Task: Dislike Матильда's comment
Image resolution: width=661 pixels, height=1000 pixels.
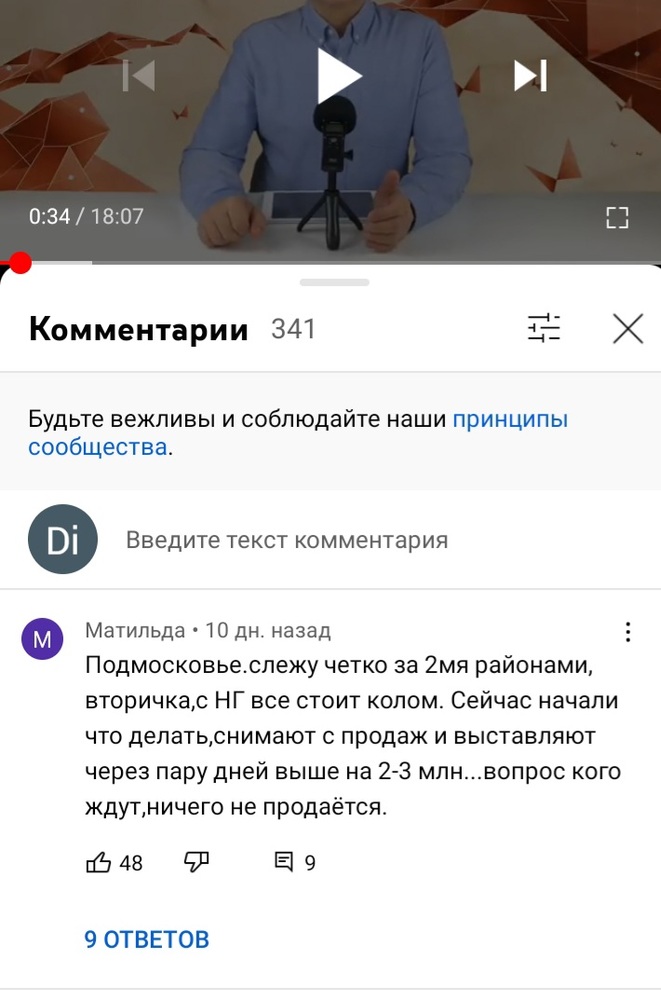Action: coord(196,862)
